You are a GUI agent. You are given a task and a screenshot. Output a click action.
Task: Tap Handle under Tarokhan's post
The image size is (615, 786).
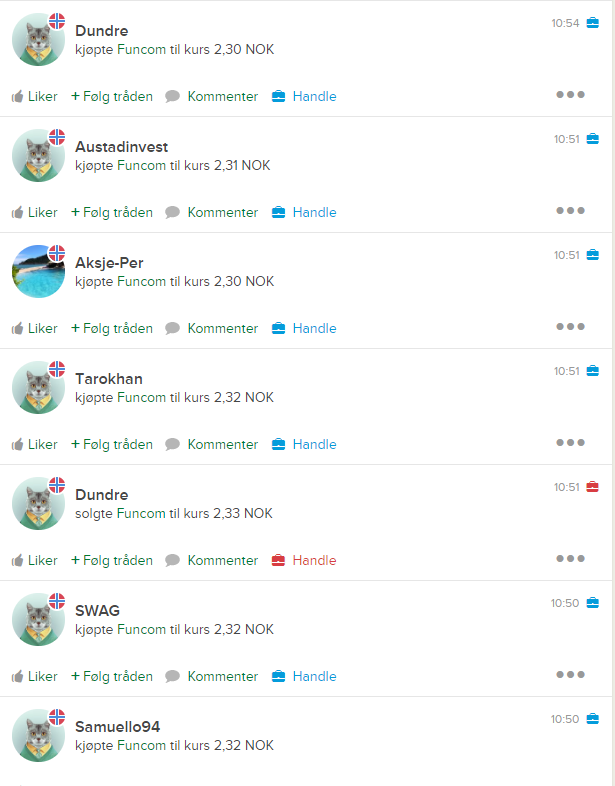(x=304, y=444)
